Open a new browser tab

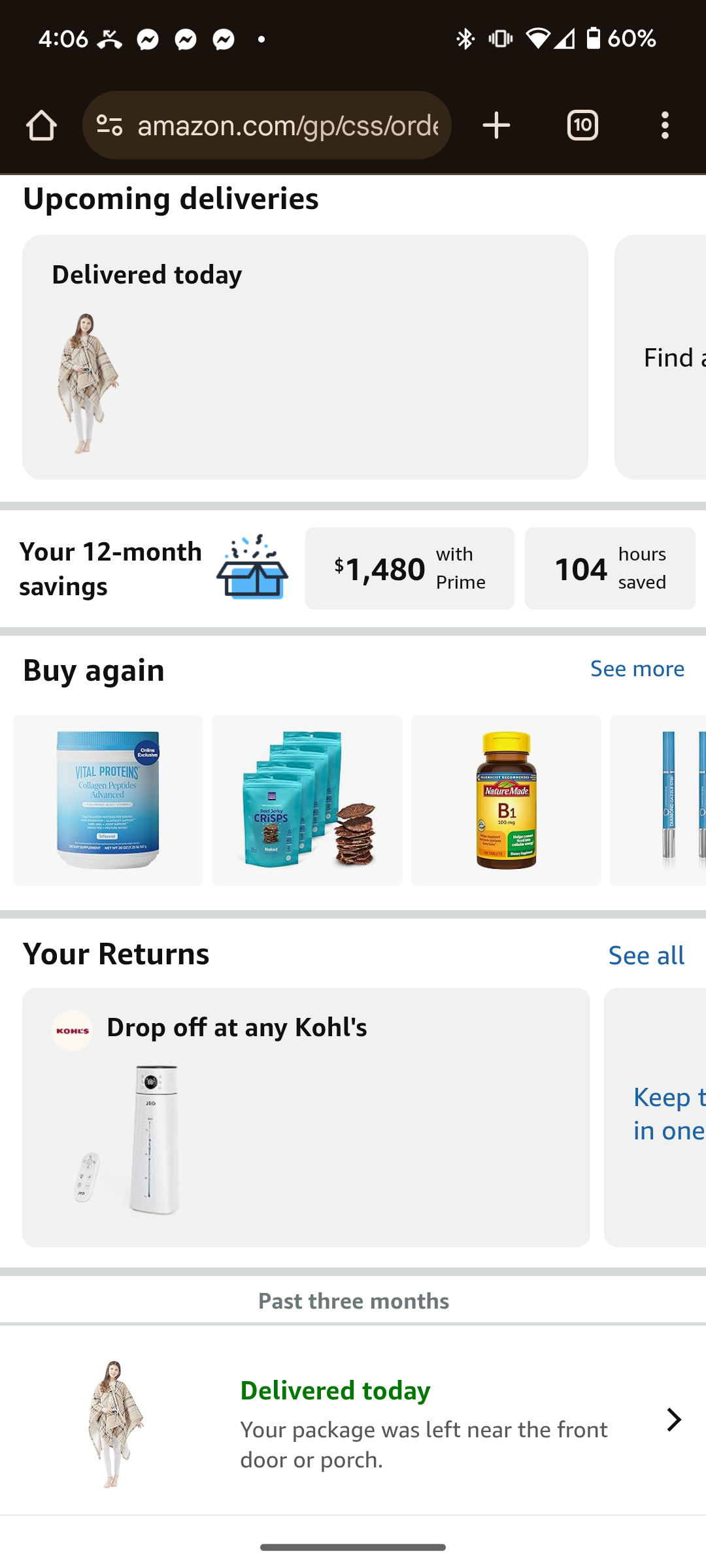(x=496, y=125)
